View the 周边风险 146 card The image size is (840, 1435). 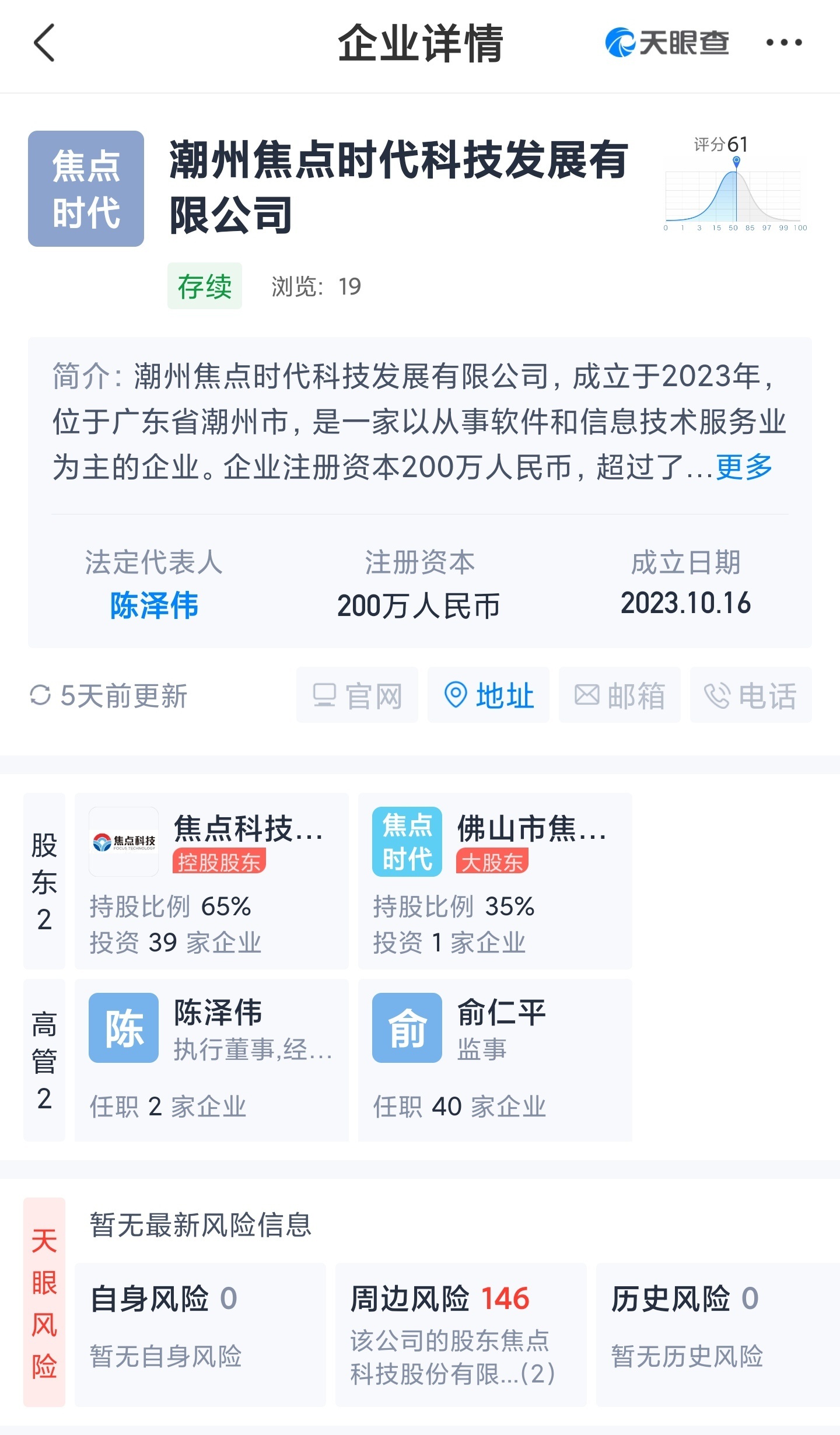click(461, 1335)
